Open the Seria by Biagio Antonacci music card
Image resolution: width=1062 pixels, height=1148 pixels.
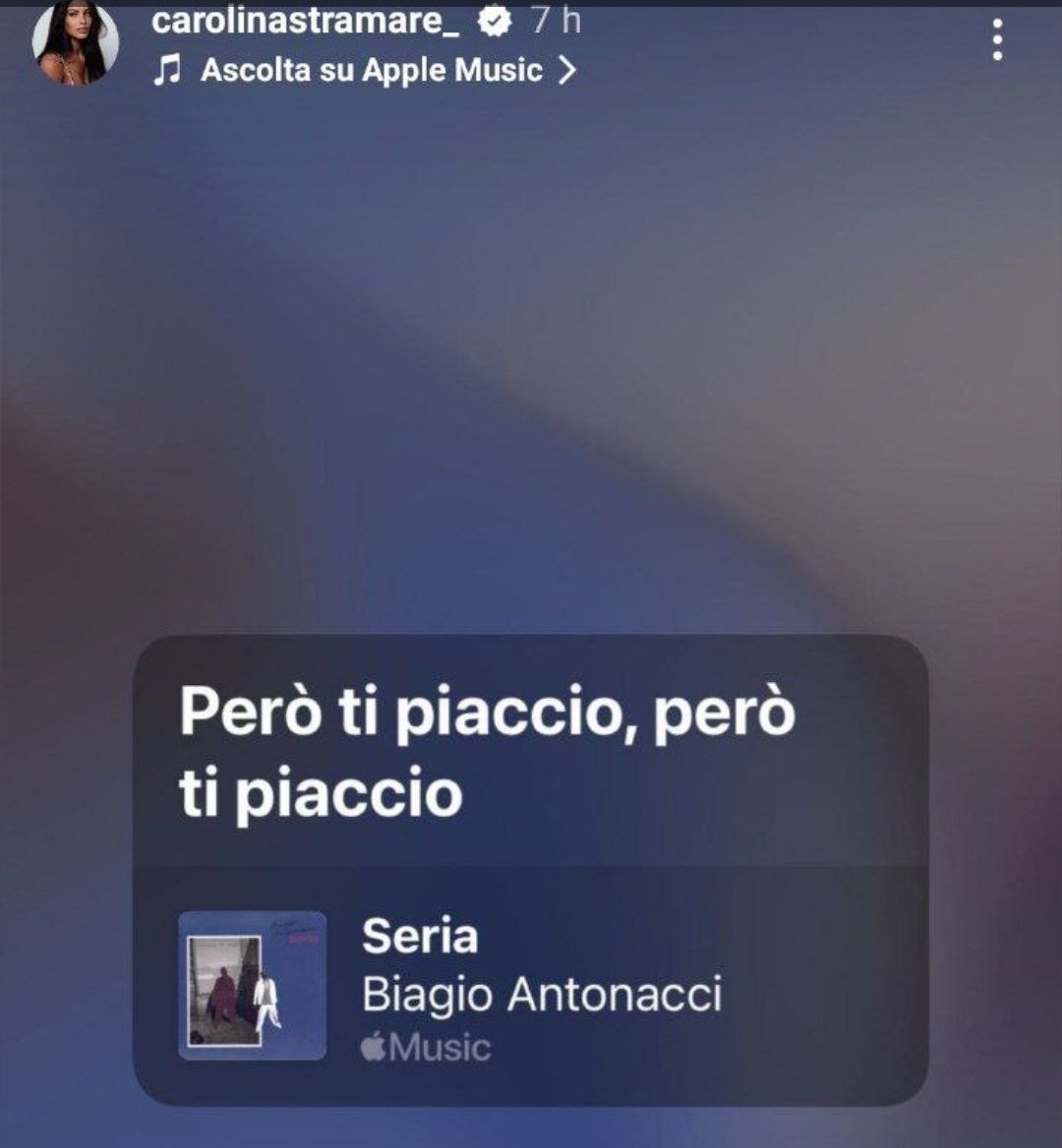[531, 987]
